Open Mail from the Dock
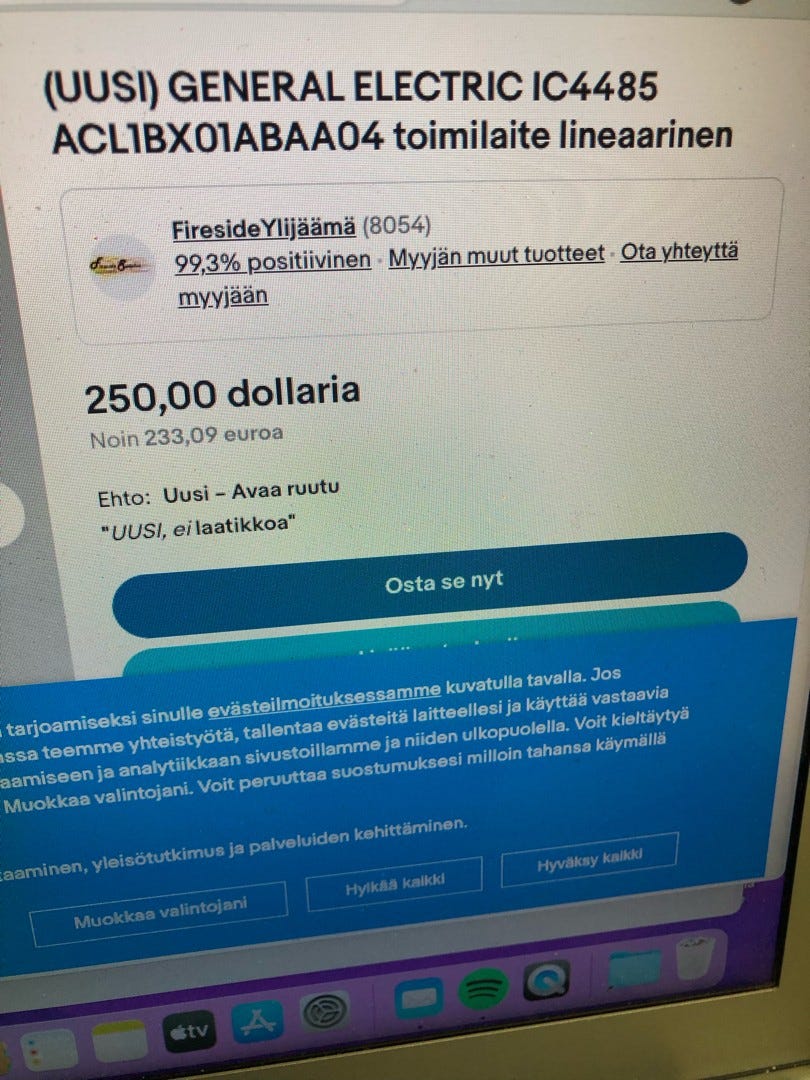The height and width of the screenshot is (1080, 810). (420, 997)
